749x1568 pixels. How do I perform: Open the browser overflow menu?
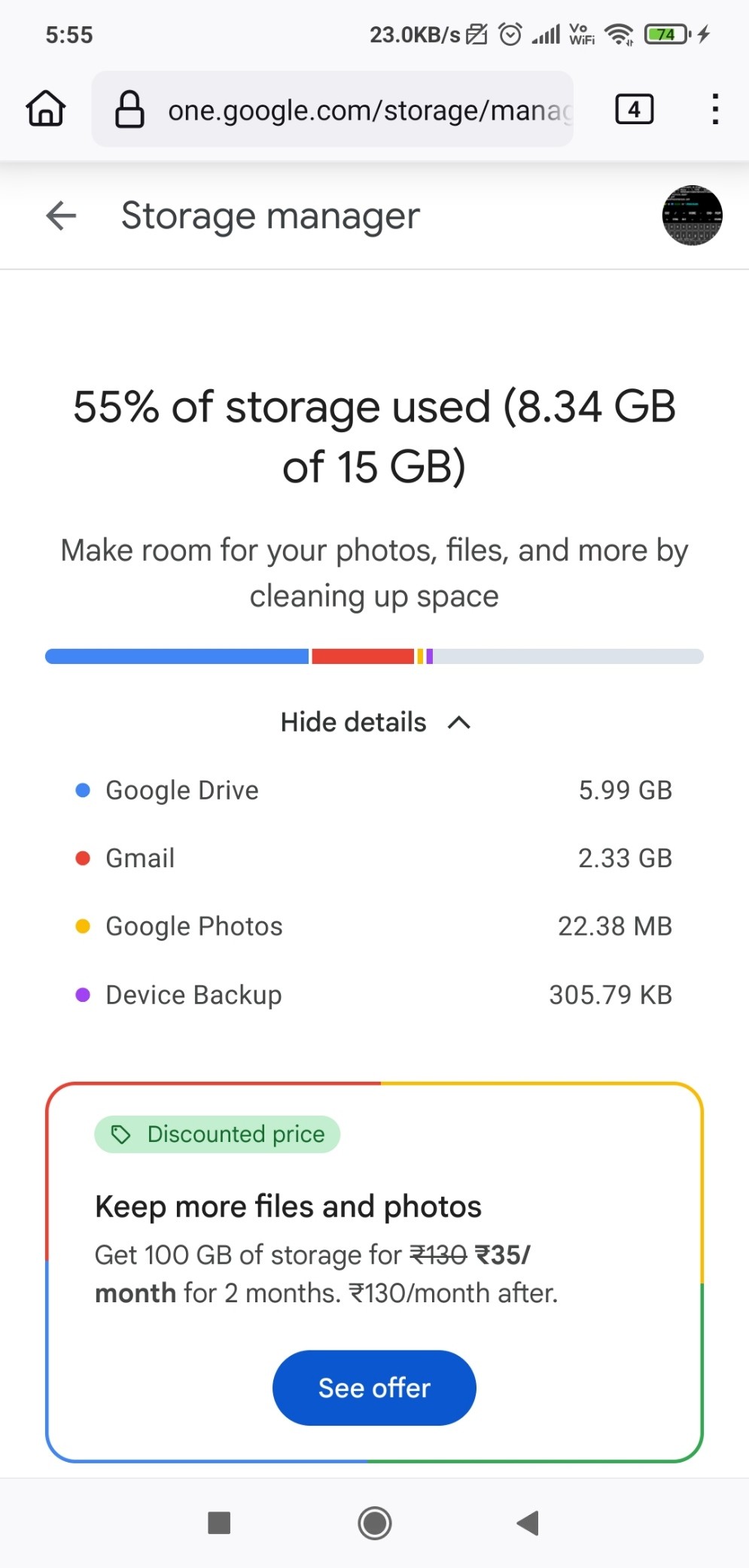[x=715, y=110]
